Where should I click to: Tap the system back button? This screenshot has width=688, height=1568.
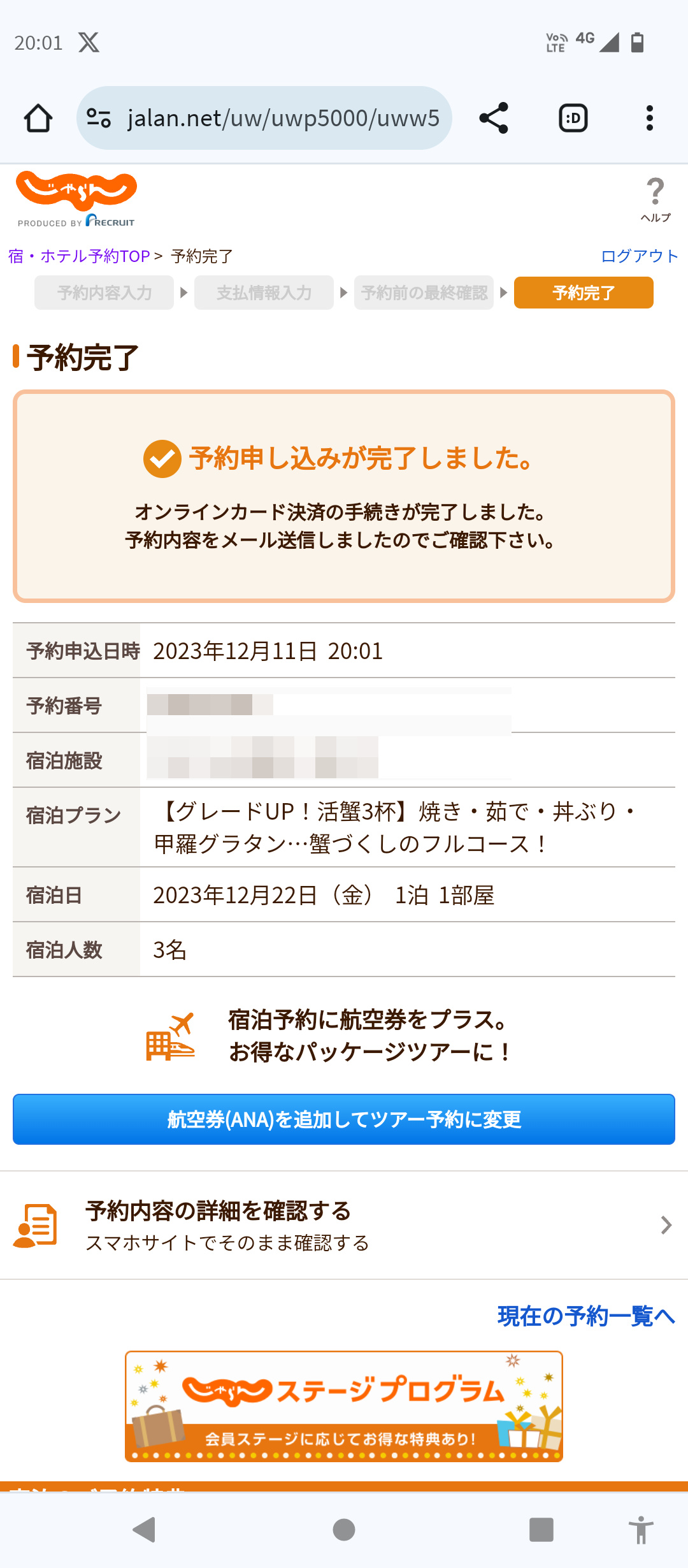tap(145, 1529)
